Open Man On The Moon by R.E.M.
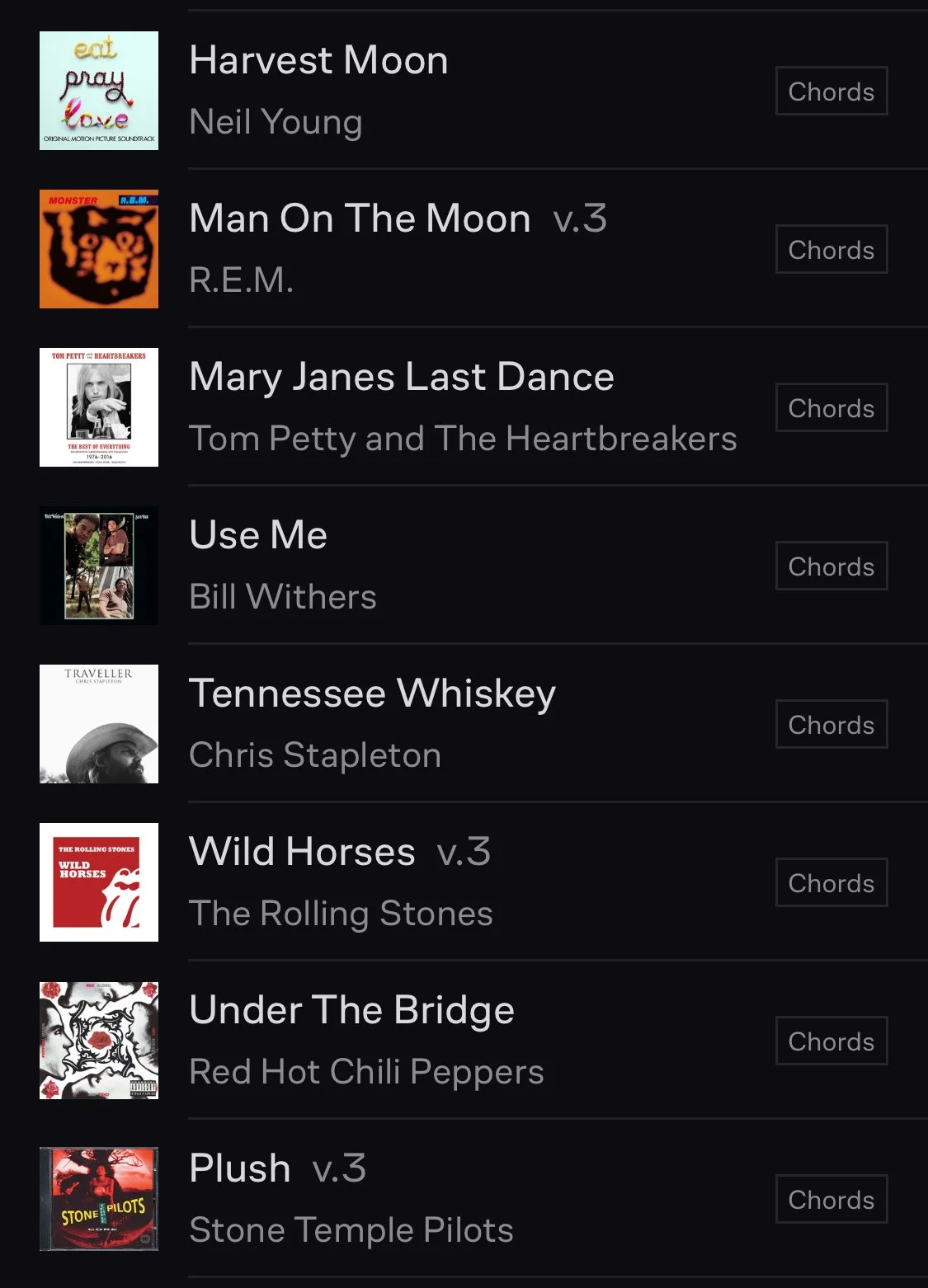The width and height of the screenshot is (928, 1288). [360, 219]
